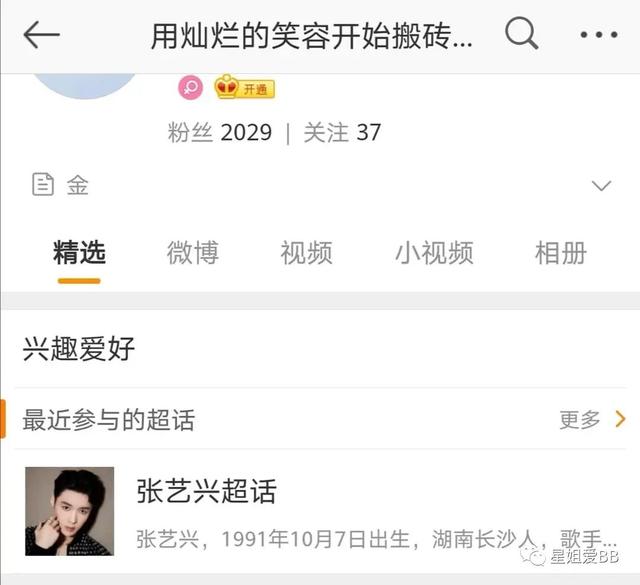The height and width of the screenshot is (585, 640).
Task: Expand the profile info chevron
Action: 601,185
